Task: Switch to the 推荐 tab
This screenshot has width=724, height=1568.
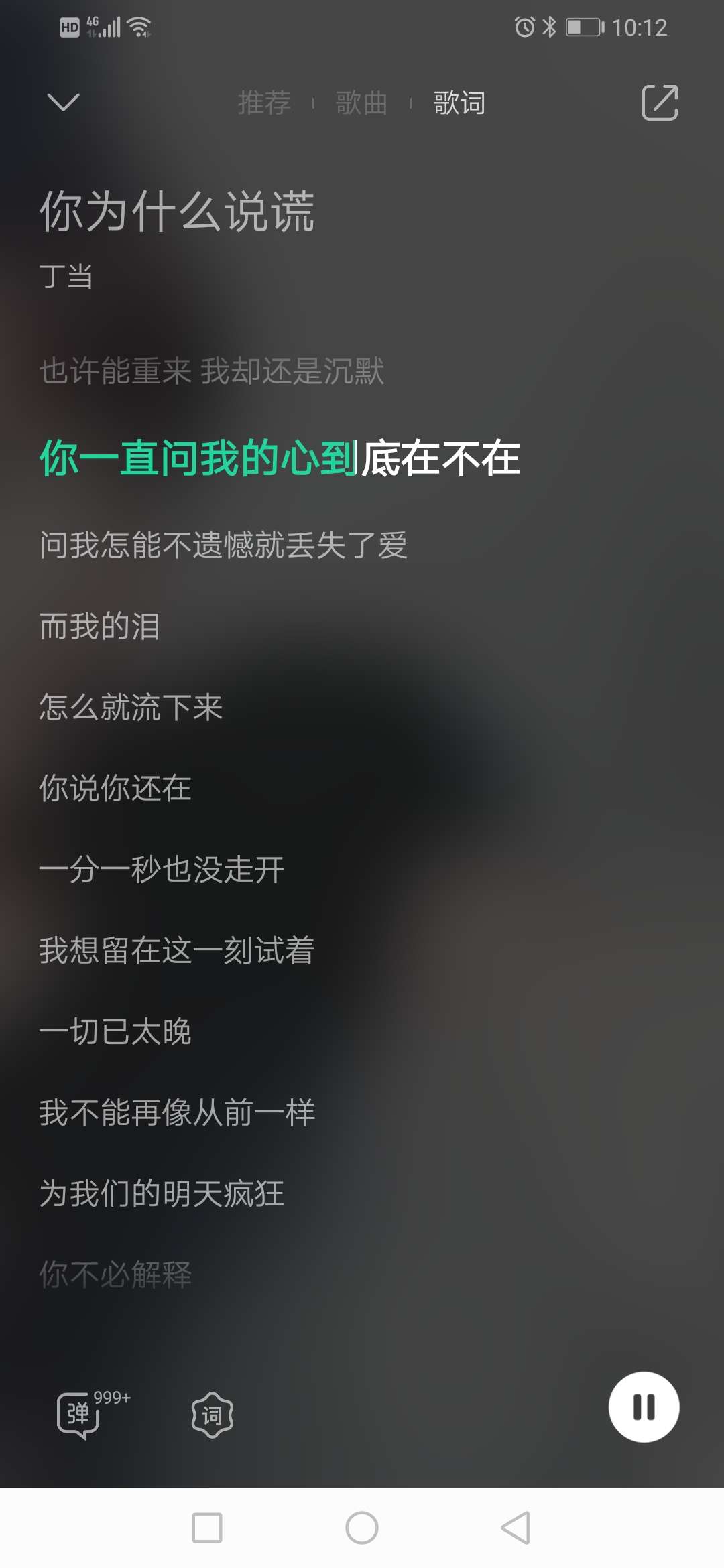Action: pyautogui.click(x=264, y=103)
